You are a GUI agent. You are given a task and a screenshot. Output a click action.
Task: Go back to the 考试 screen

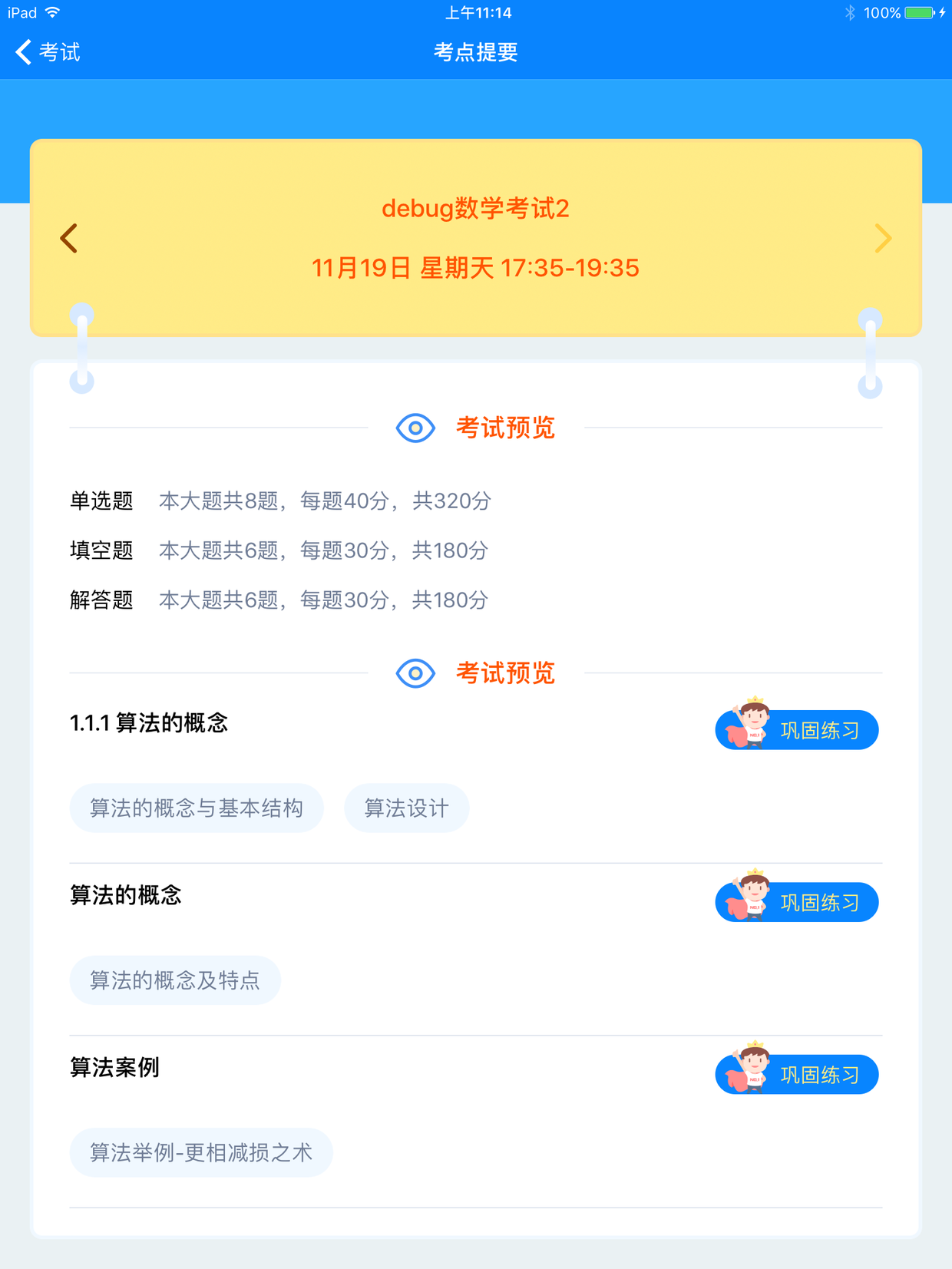(48, 52)
